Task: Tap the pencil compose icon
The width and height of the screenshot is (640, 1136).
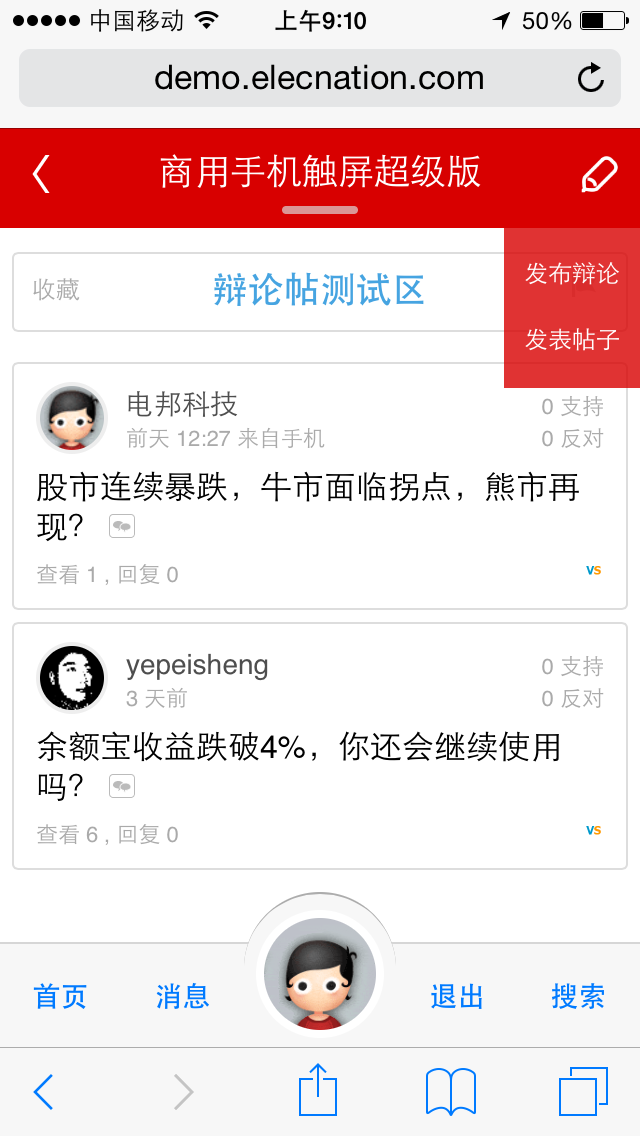Action: coord(598,174)
